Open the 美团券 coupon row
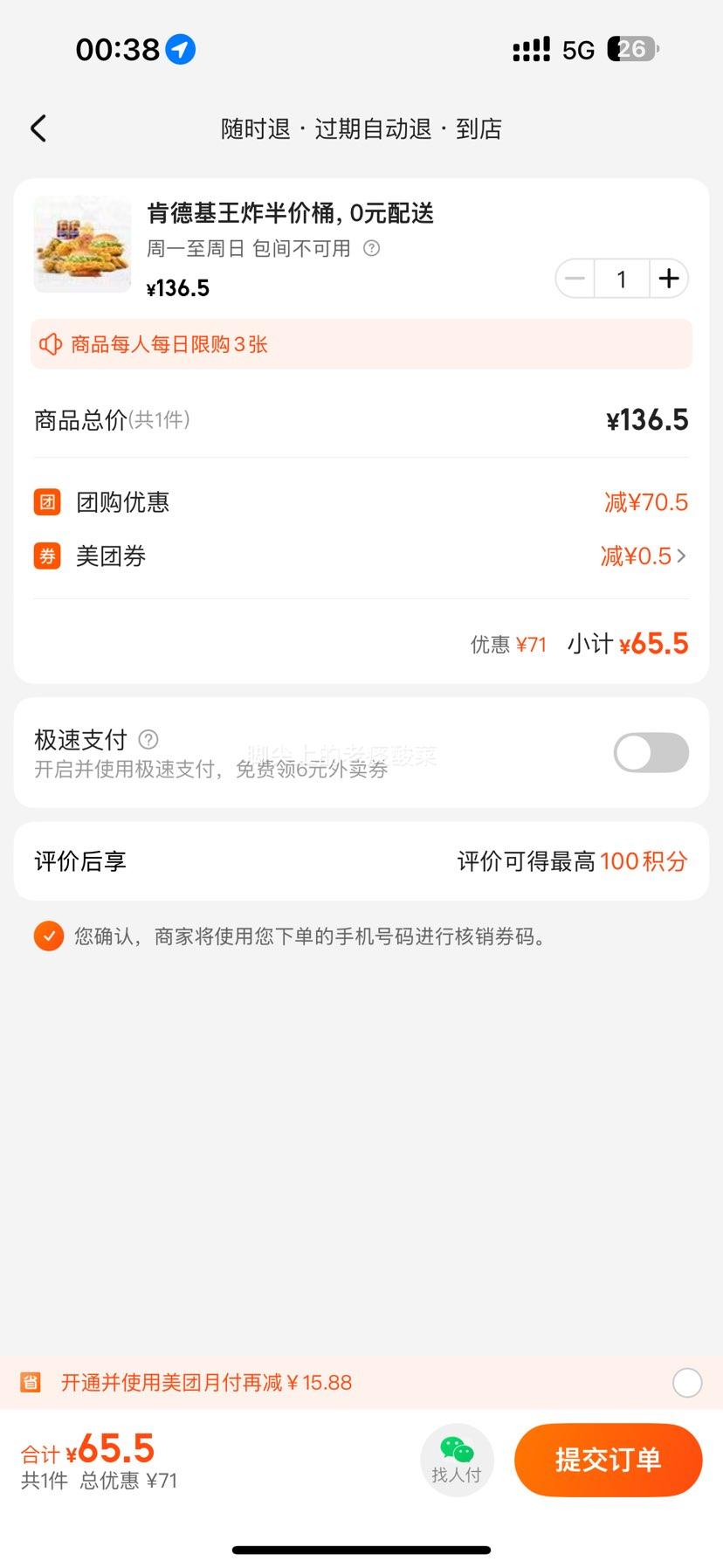 tap(361, 556)
